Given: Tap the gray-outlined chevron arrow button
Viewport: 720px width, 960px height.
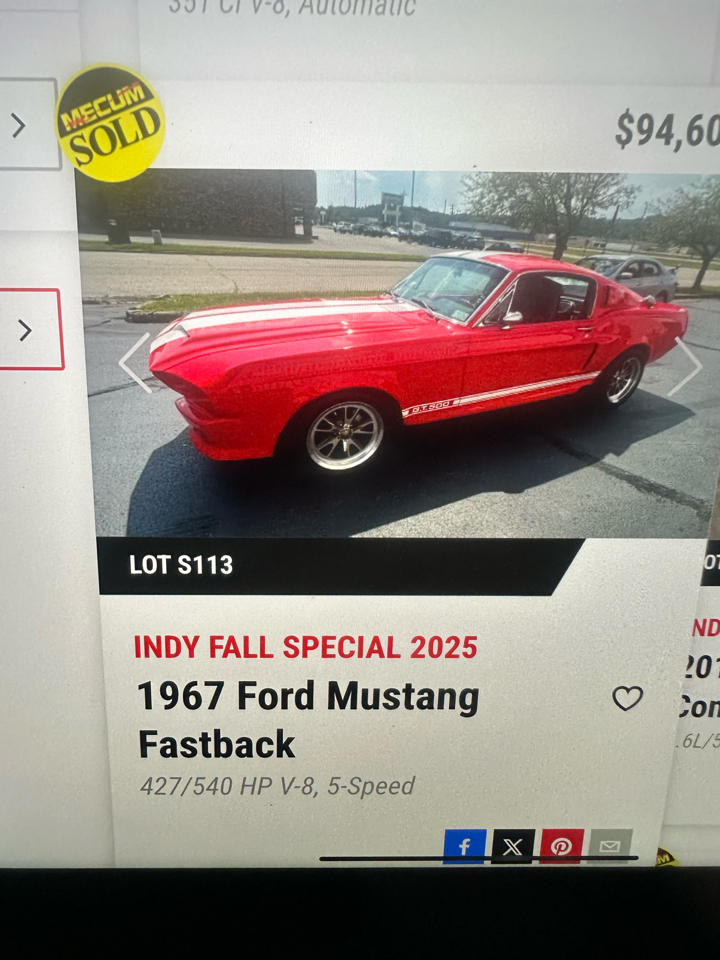Looking at the screenshot, I should click(22, 125).
